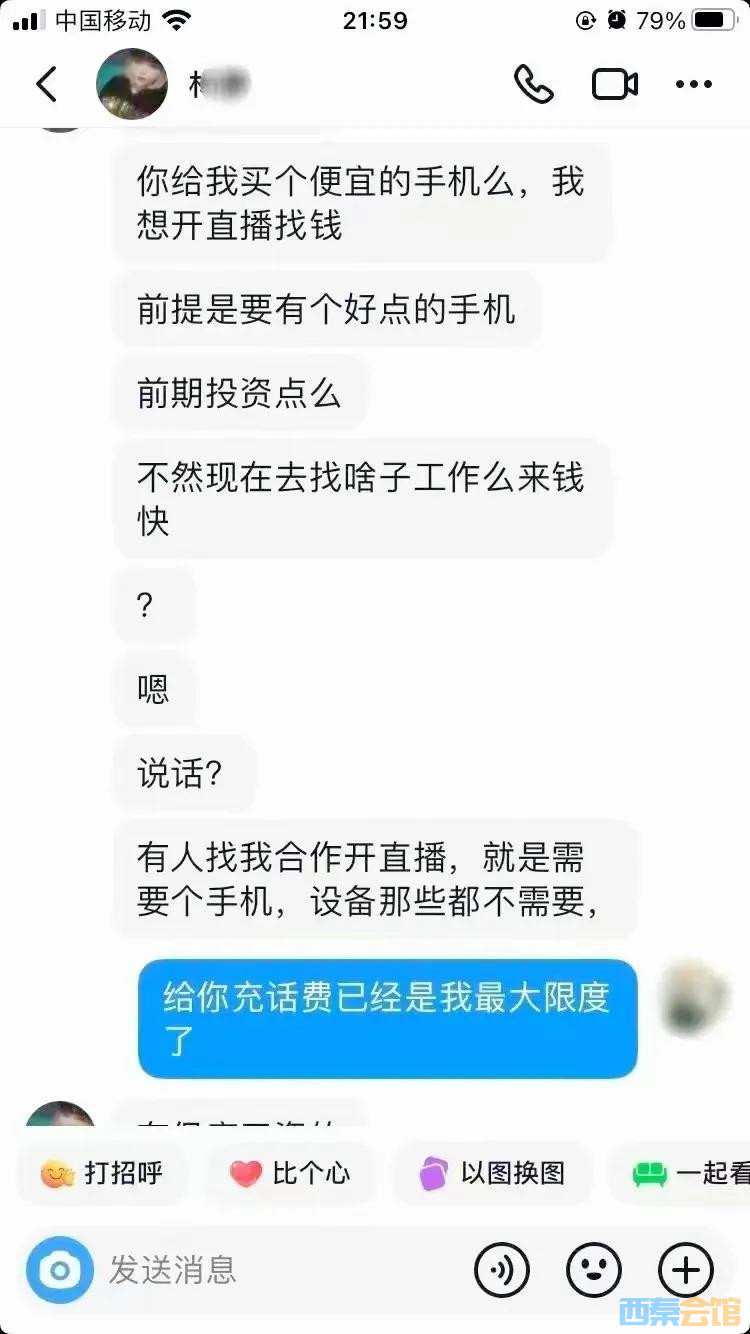Open the plus attachments menu
The image size is (750, 1334).
tap(686, 1270)
